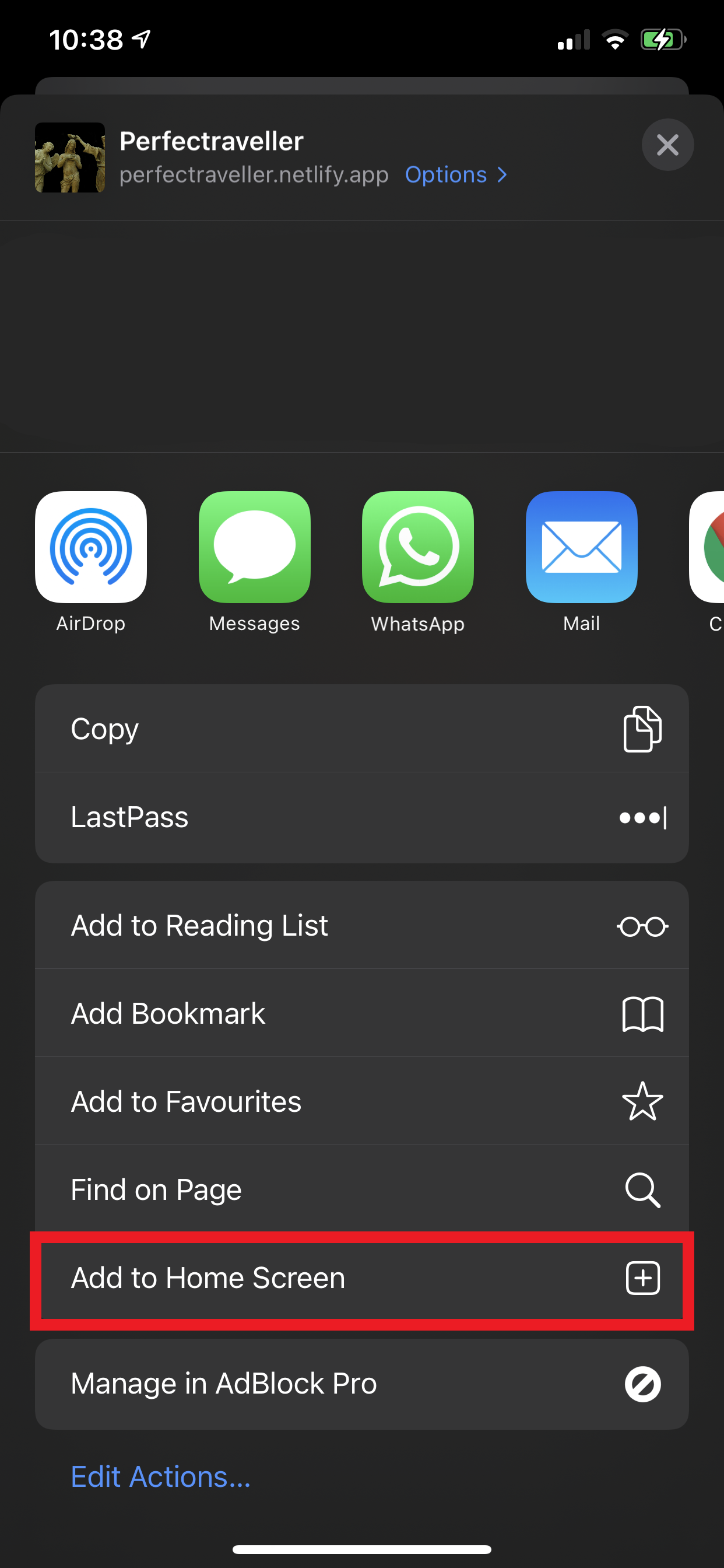The height and width of the screenshot is (1568, 724).
Task: Open share Options link
Action: coord(456,174)
